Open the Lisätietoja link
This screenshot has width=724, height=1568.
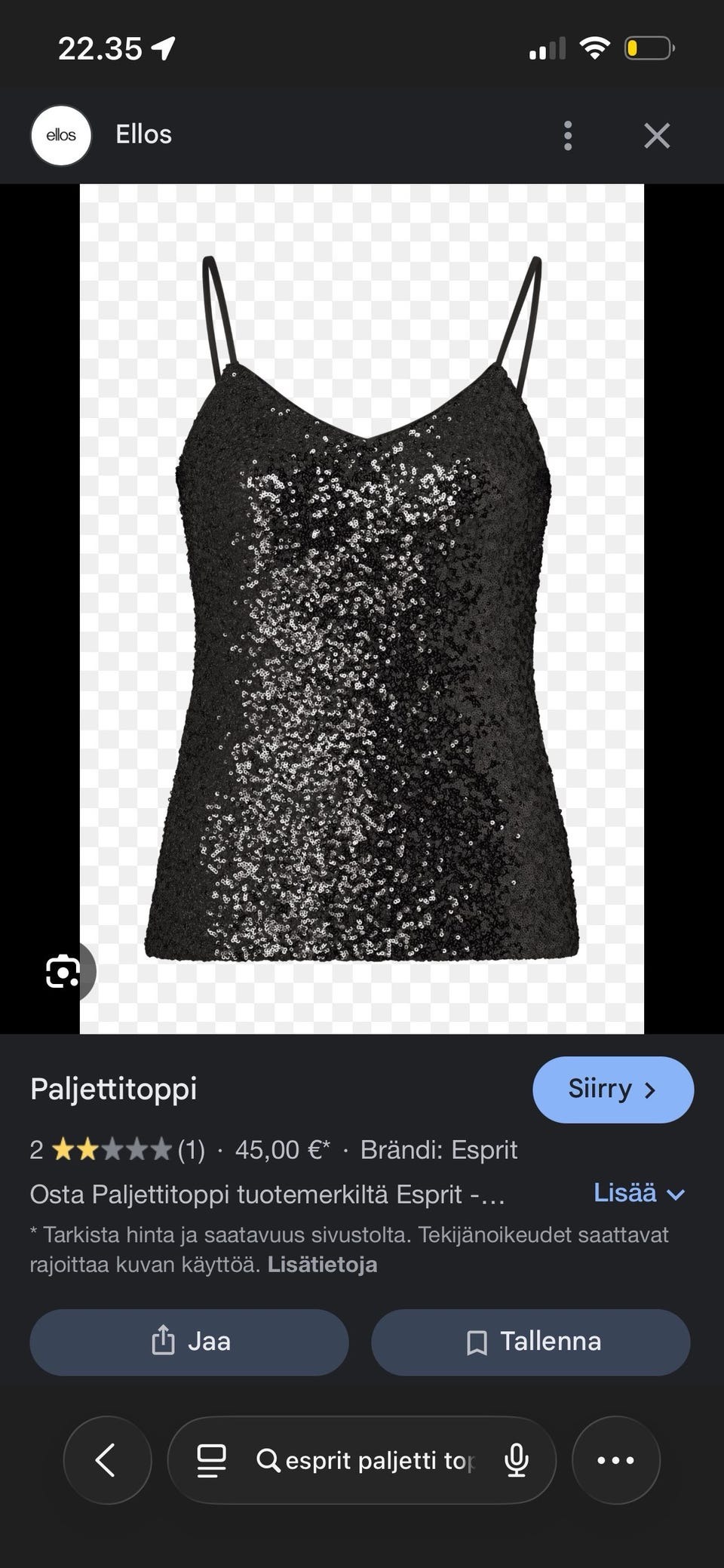(x=322, y=1264)
